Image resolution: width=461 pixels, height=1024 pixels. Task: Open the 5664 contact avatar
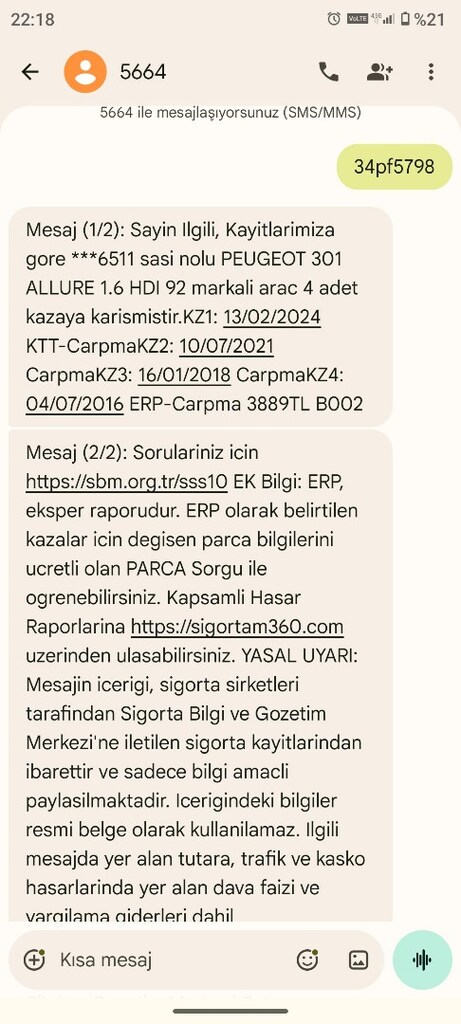[x=85, y=72]
